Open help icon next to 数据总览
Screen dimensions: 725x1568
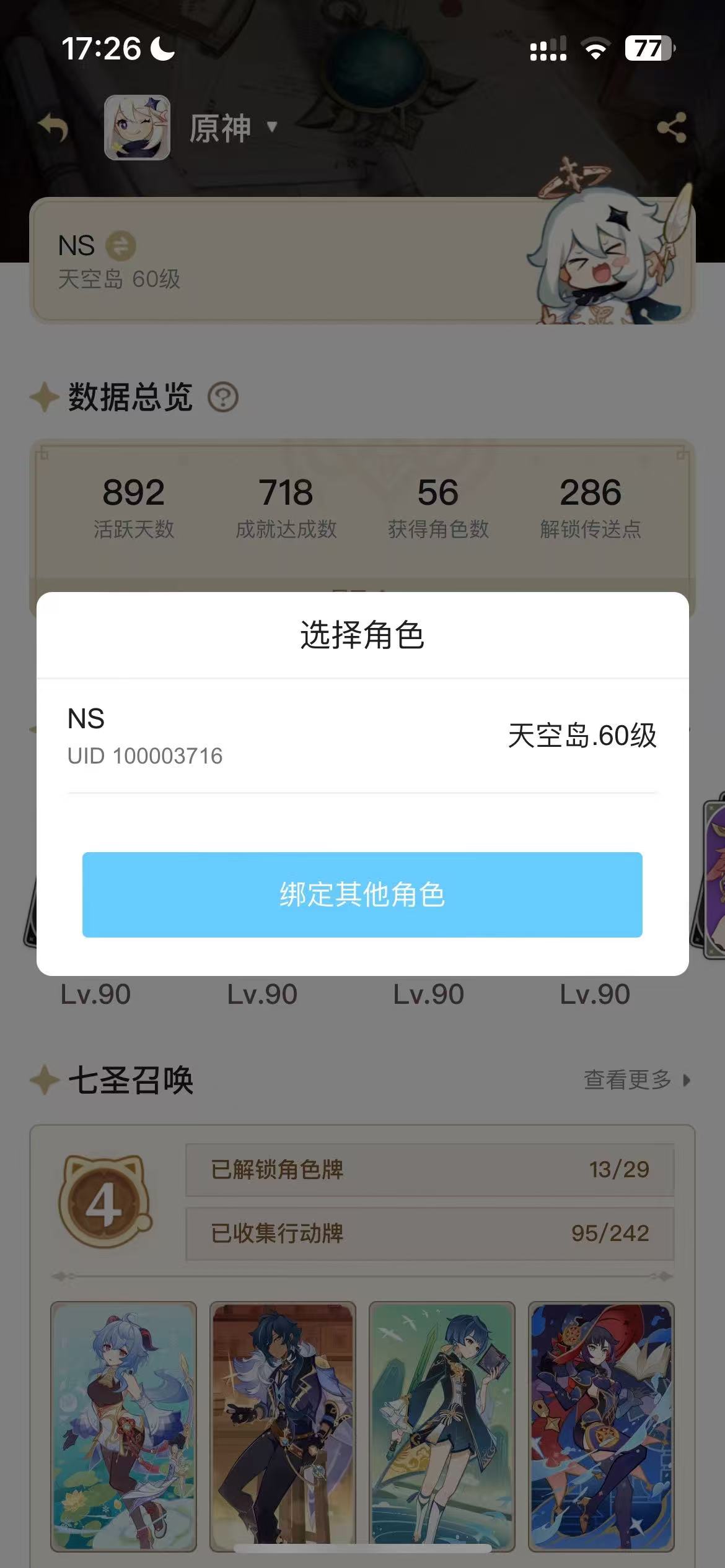tap(223, 397)
